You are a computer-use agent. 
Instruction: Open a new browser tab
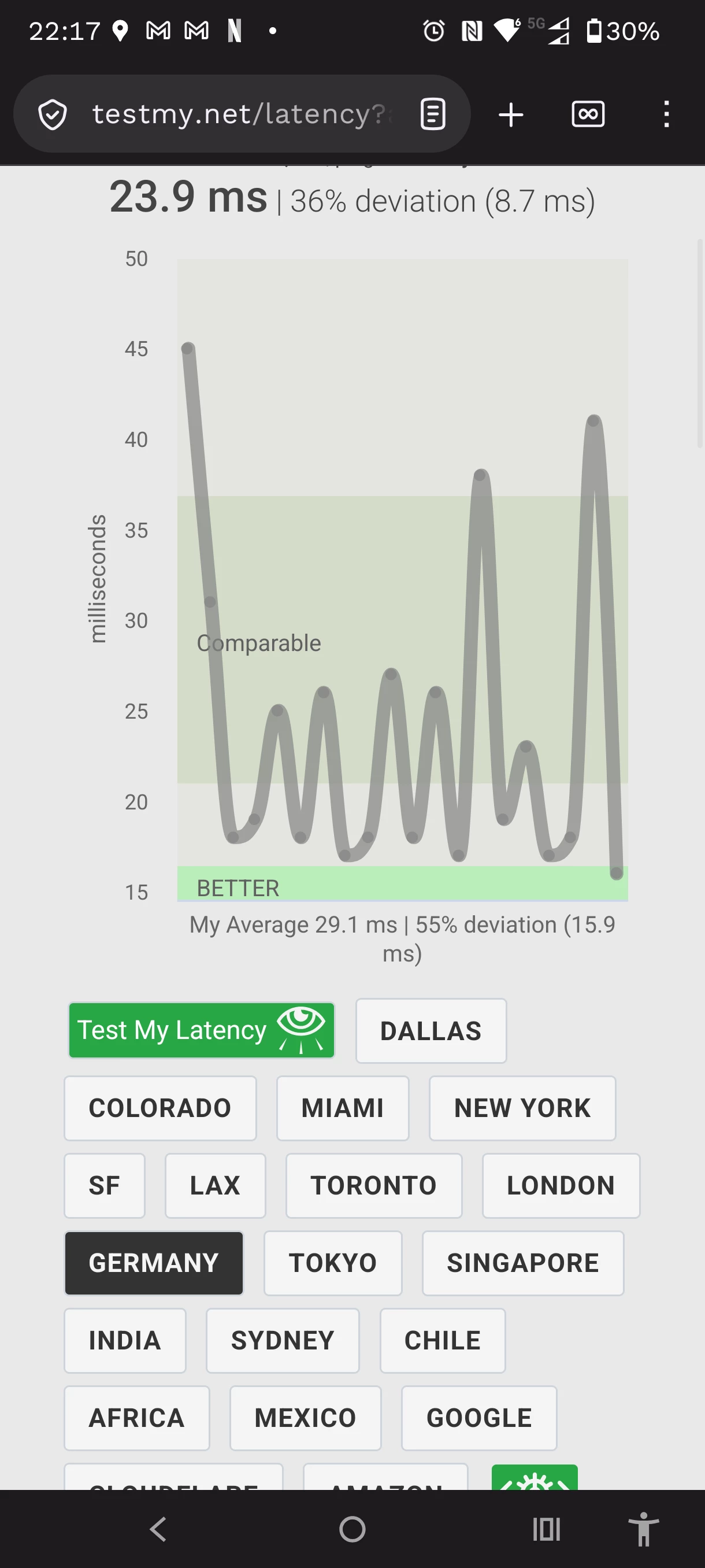(x=511, y=114)
